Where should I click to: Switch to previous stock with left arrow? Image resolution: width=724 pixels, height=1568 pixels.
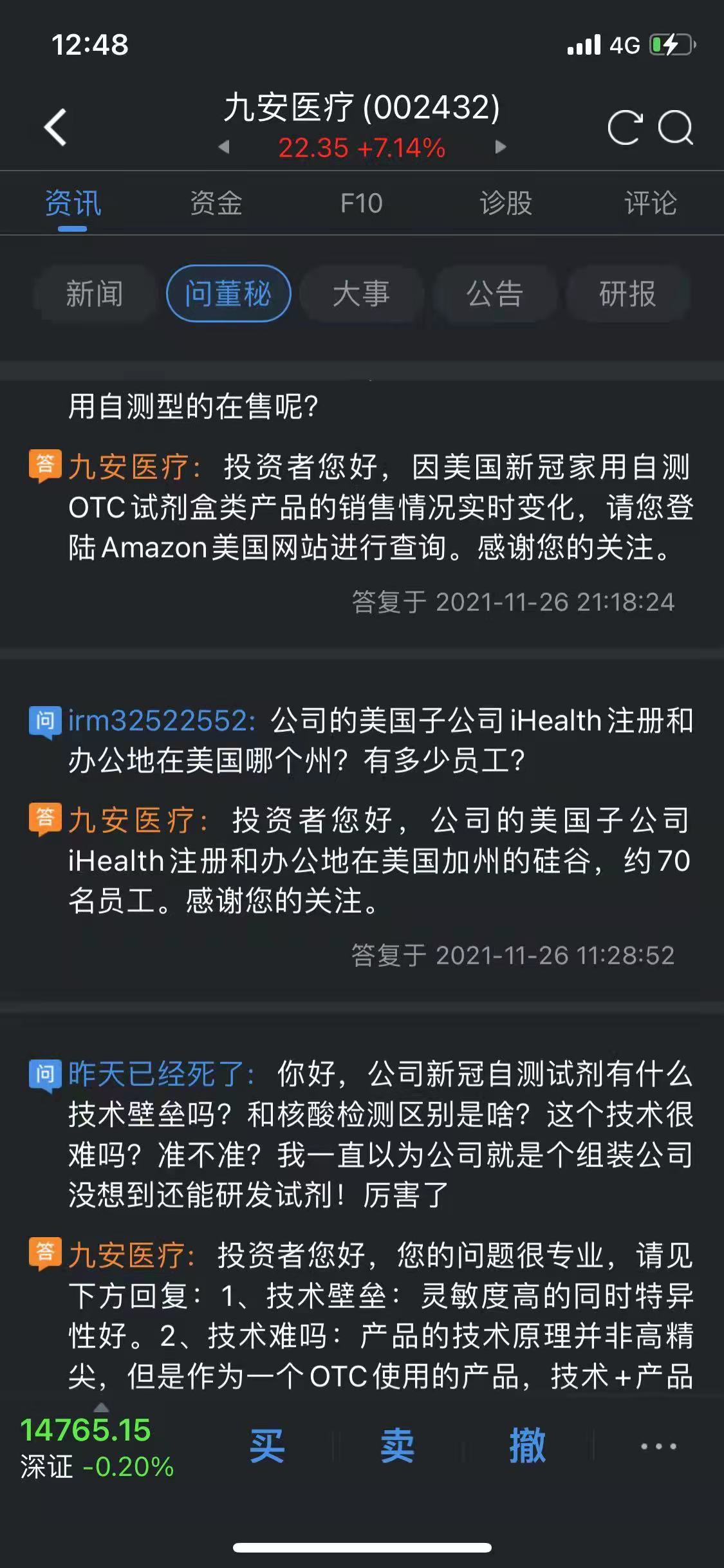224,147
